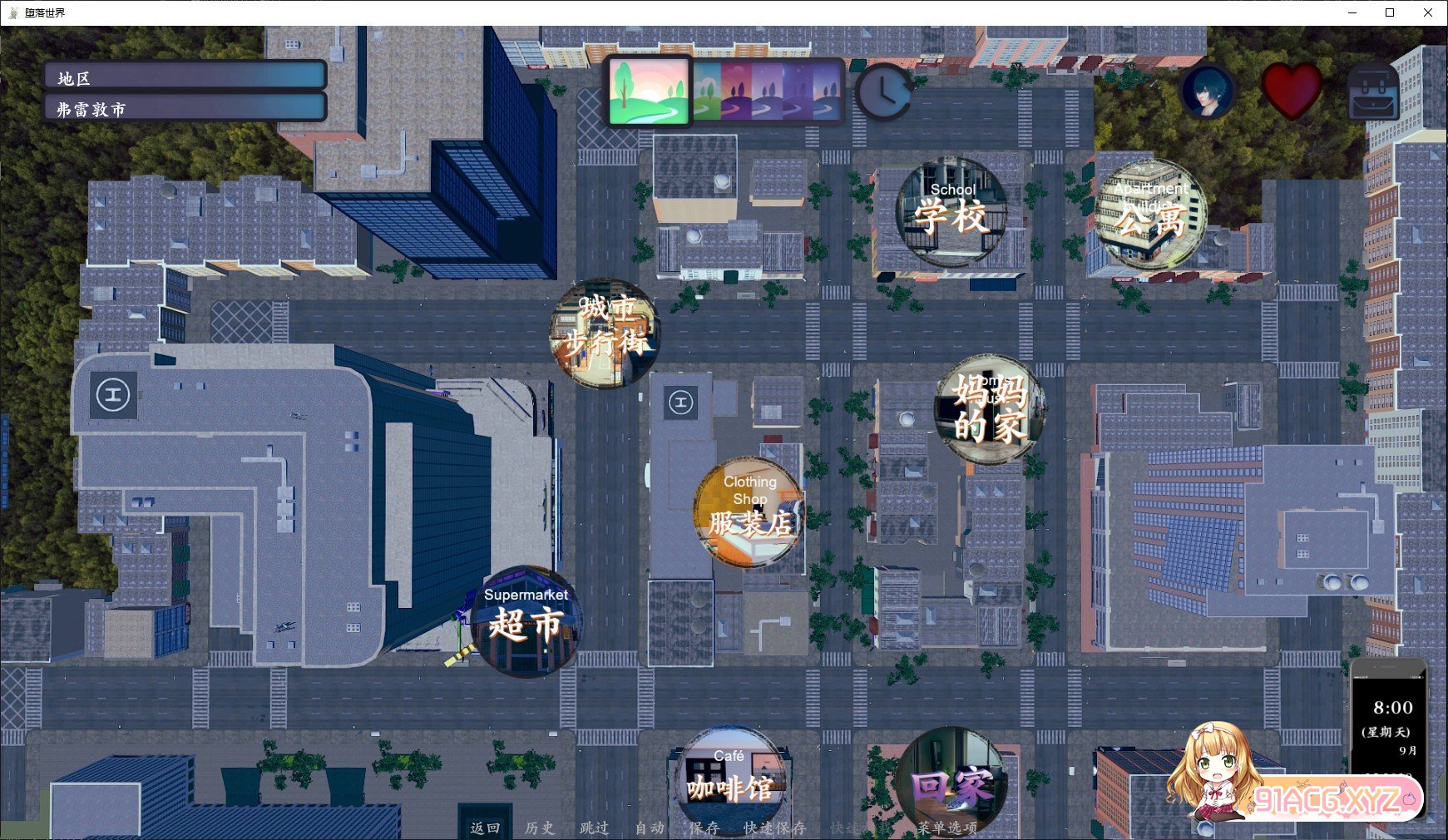Go to the 学校 School location
The height and width of the screenshot is (840, 1448).
click(951, 213)
